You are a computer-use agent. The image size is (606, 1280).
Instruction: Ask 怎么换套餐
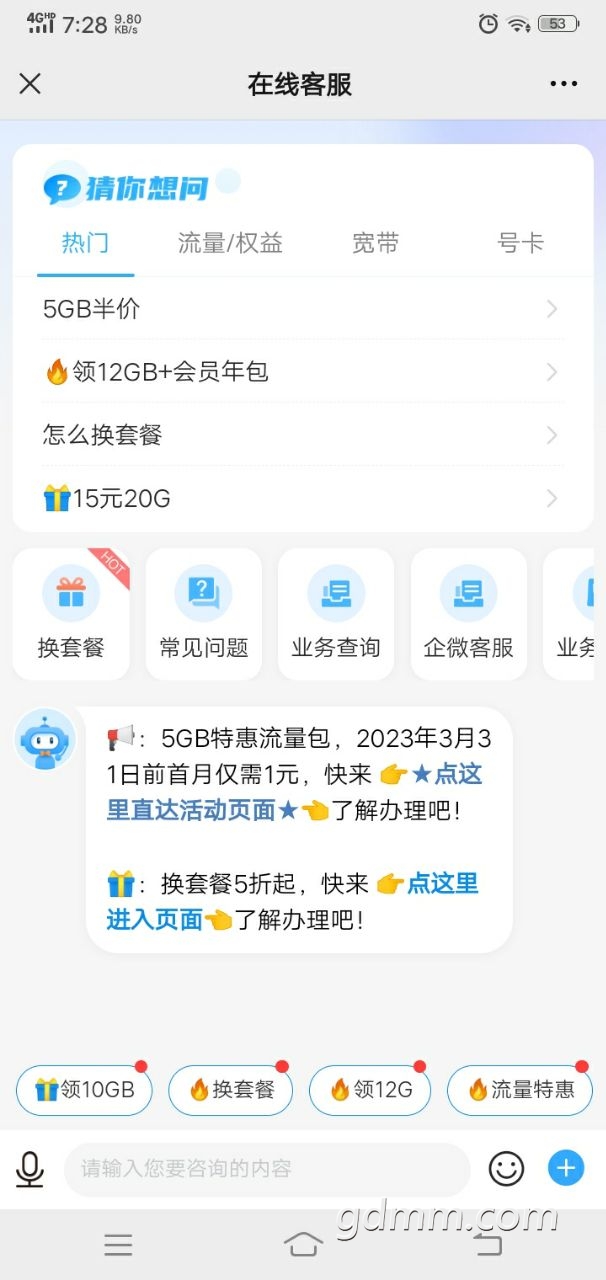click(300, 435)
